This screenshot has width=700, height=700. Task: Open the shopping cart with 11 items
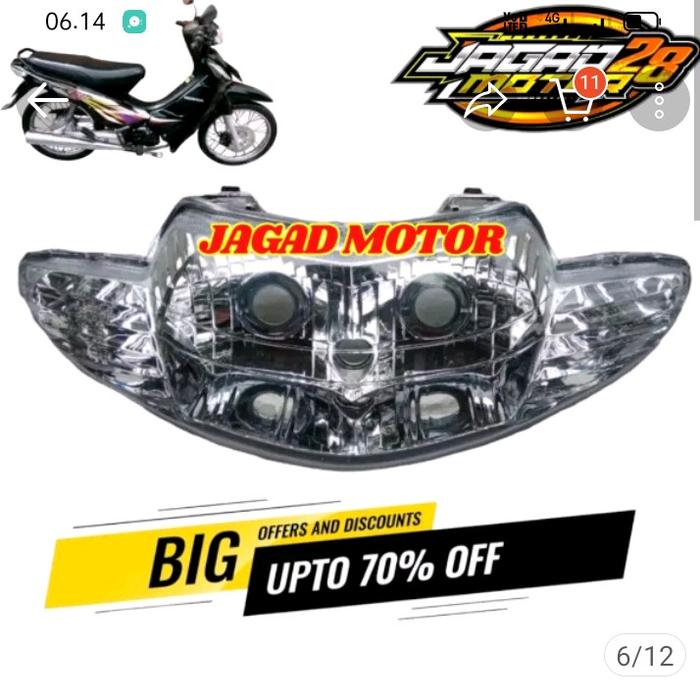pyautogui.click(x=574, y=100)
